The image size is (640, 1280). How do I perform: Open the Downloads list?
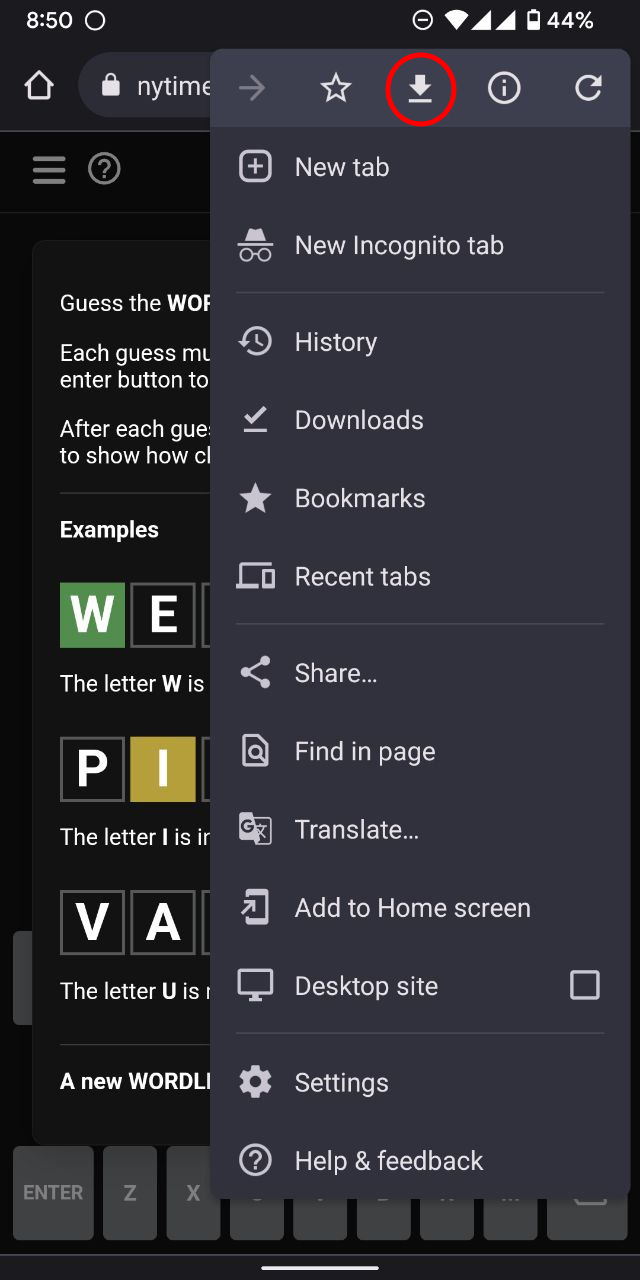[x=420, y=420]
